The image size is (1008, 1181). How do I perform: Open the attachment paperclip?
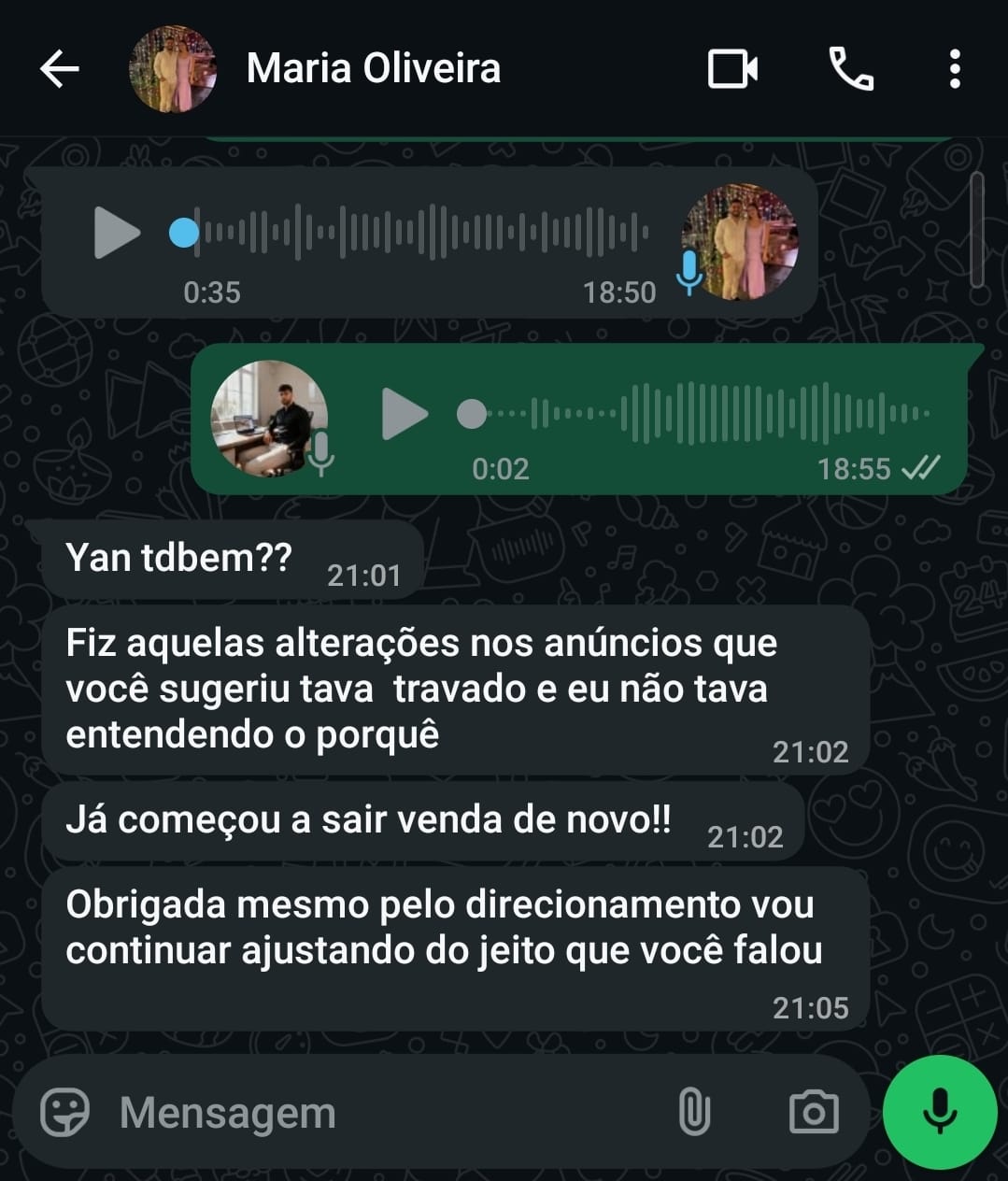pos(693,1112)
